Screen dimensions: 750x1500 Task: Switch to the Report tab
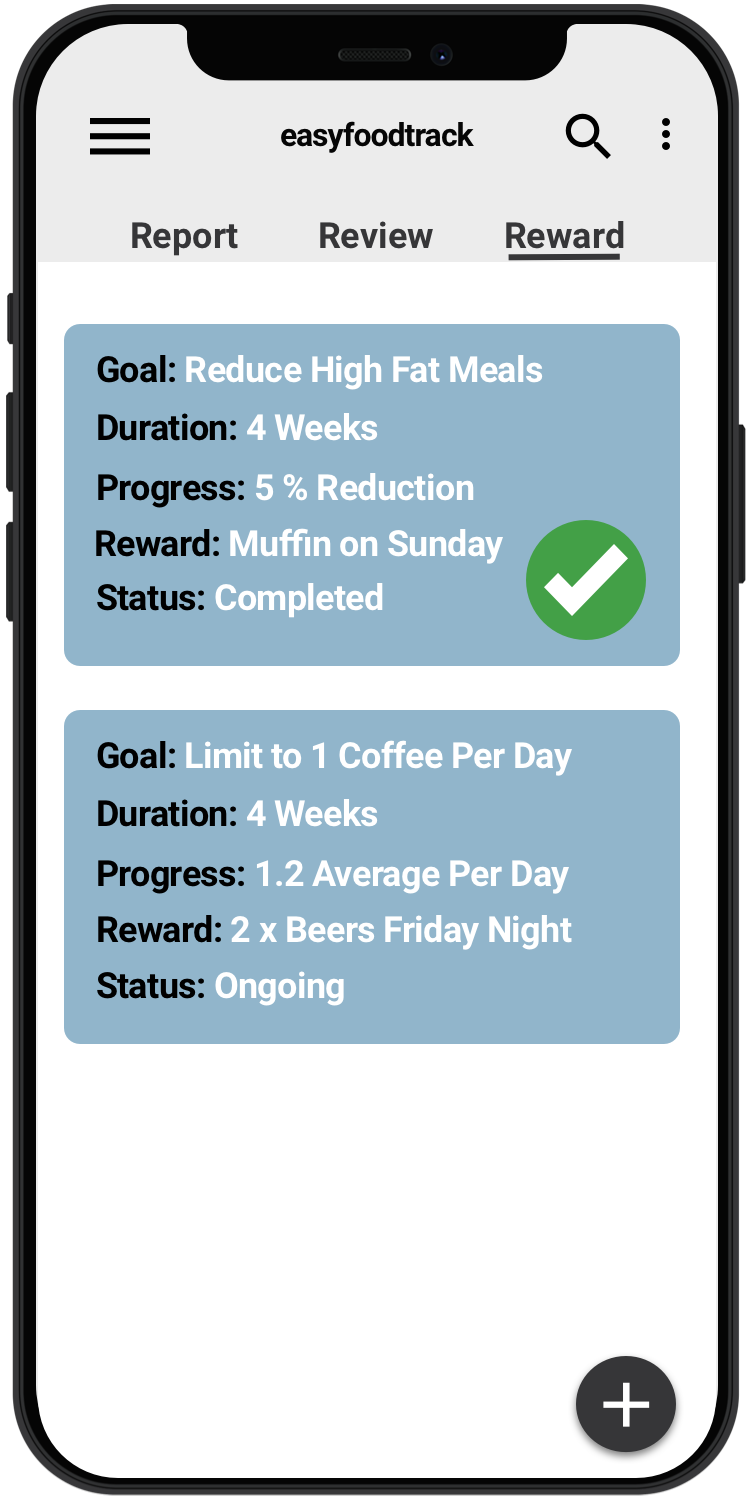184,236
